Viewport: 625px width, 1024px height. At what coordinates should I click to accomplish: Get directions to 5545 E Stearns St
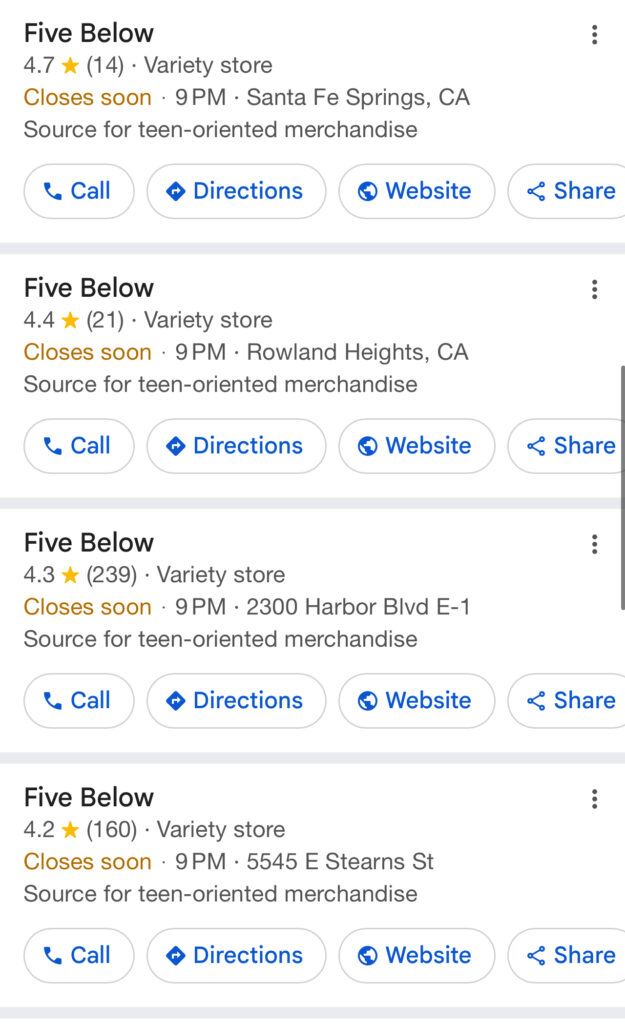pyautogui.click(x=236, y=956)
